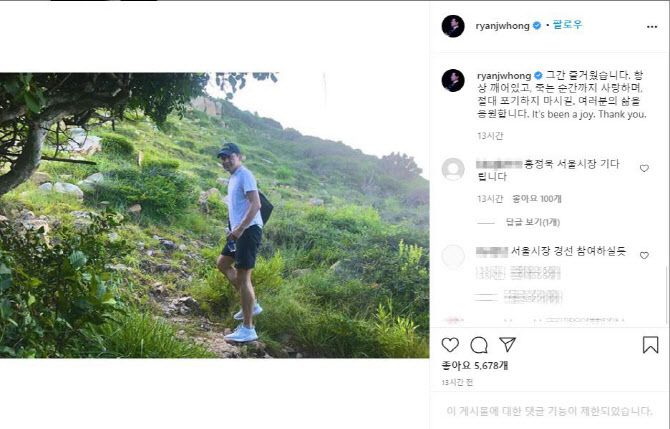670x429 pixels.
Task: Like the post with the heart icon
Action: tap(451, 345)
